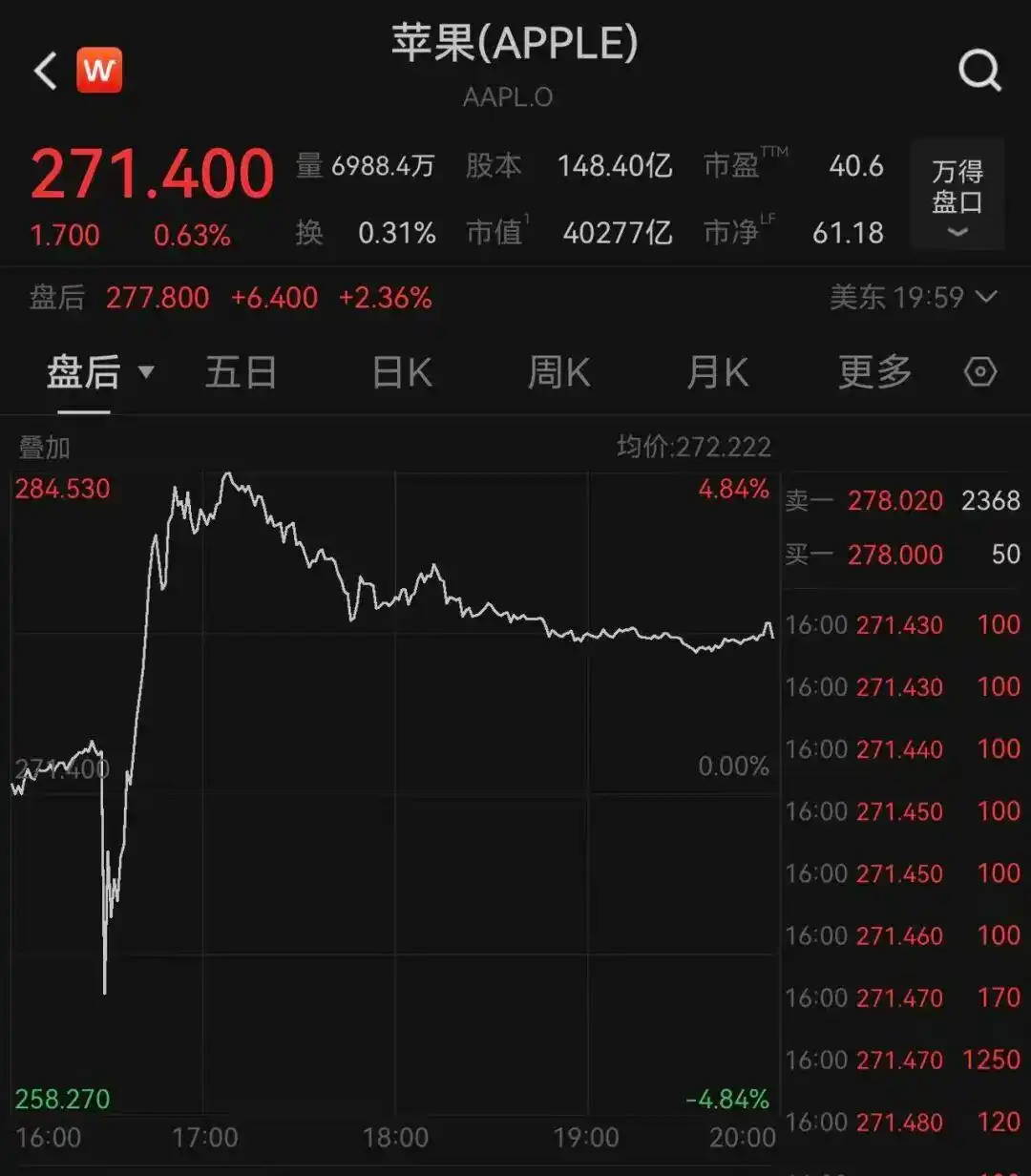This screenshot has height=1176, width=1031.
Task: Open the 更多 menu
Action: click(873, 372)
